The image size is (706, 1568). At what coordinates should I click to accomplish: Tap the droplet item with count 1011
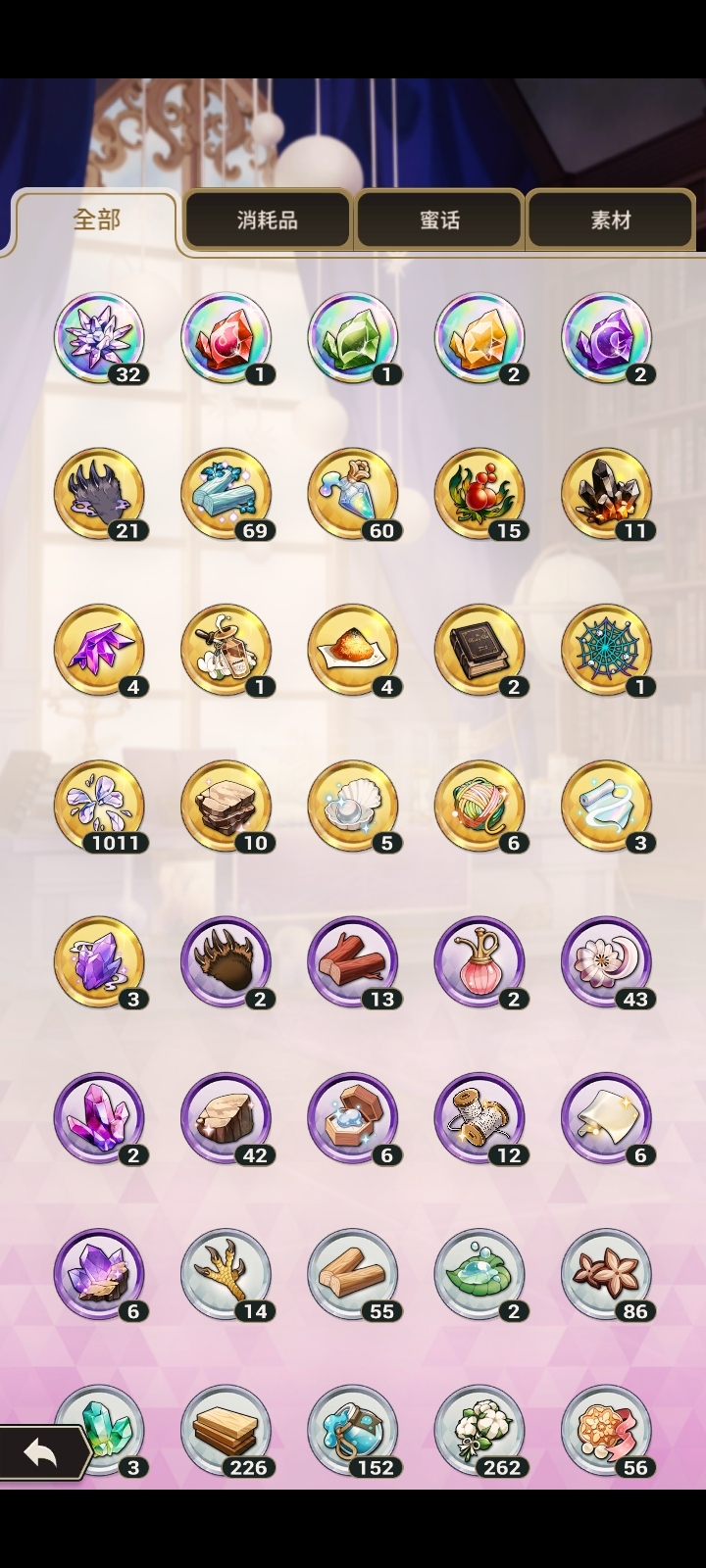point(99,807)
